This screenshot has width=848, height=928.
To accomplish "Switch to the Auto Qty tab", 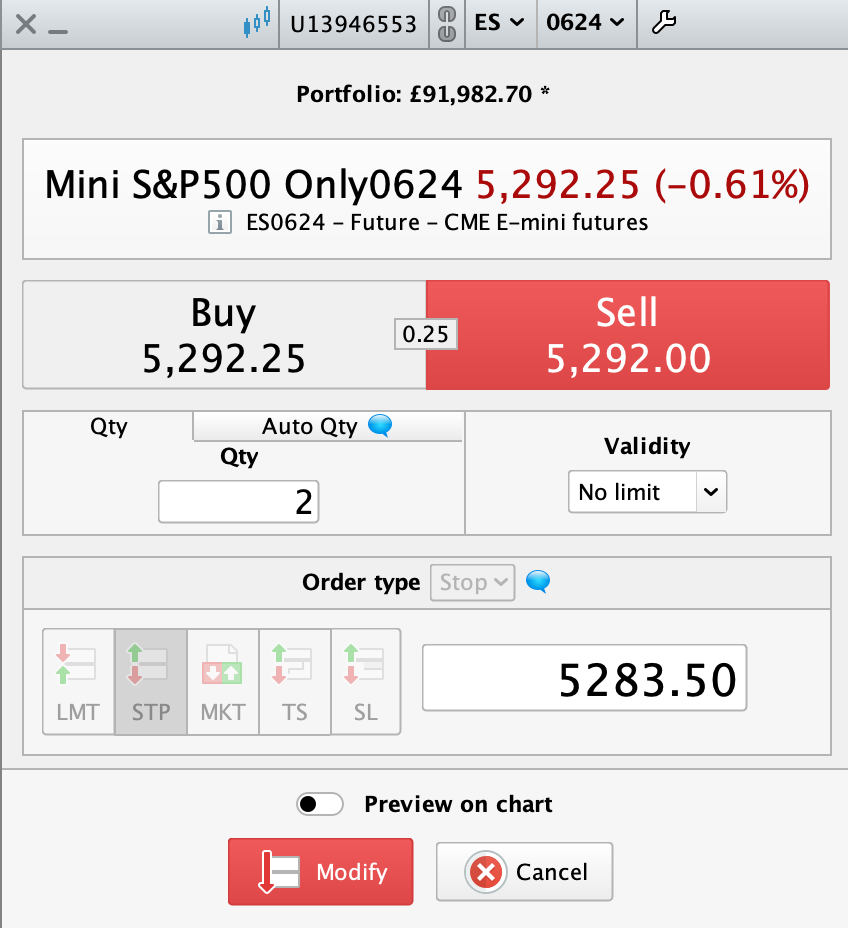I will coord(326,427).
